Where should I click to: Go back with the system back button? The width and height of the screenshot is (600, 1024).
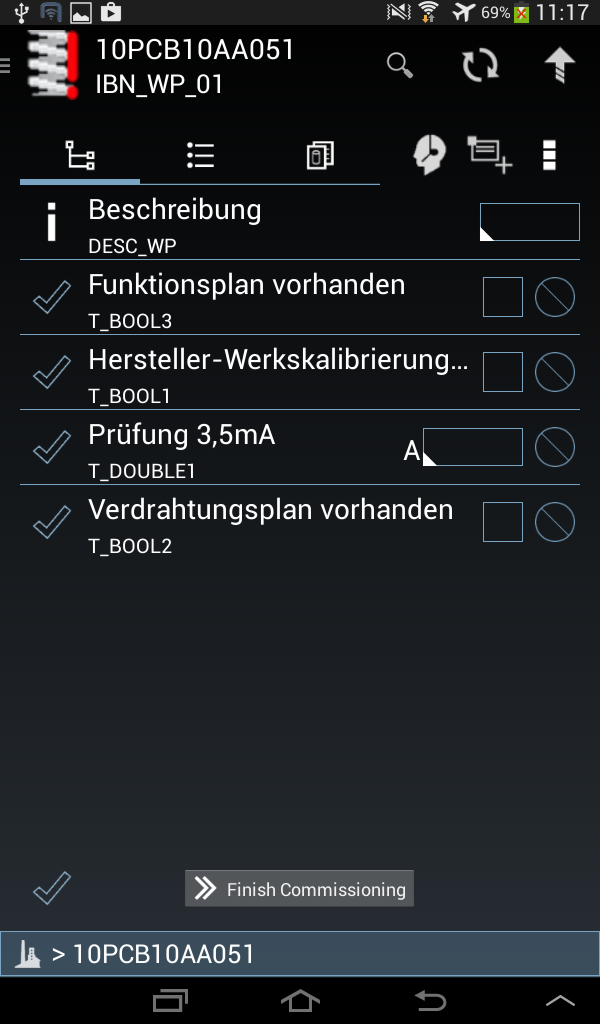point(430,1000)
